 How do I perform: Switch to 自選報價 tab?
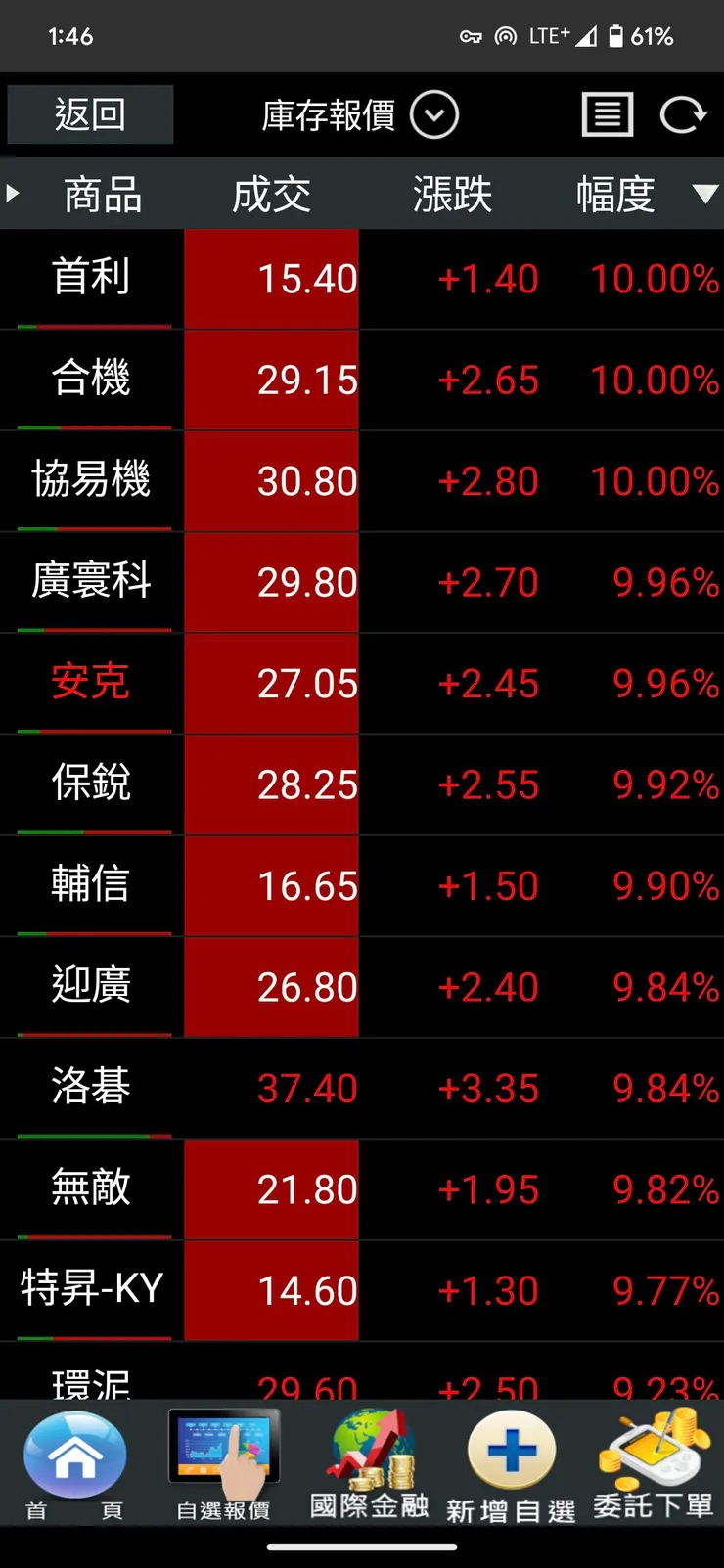tap(223, 1464)
